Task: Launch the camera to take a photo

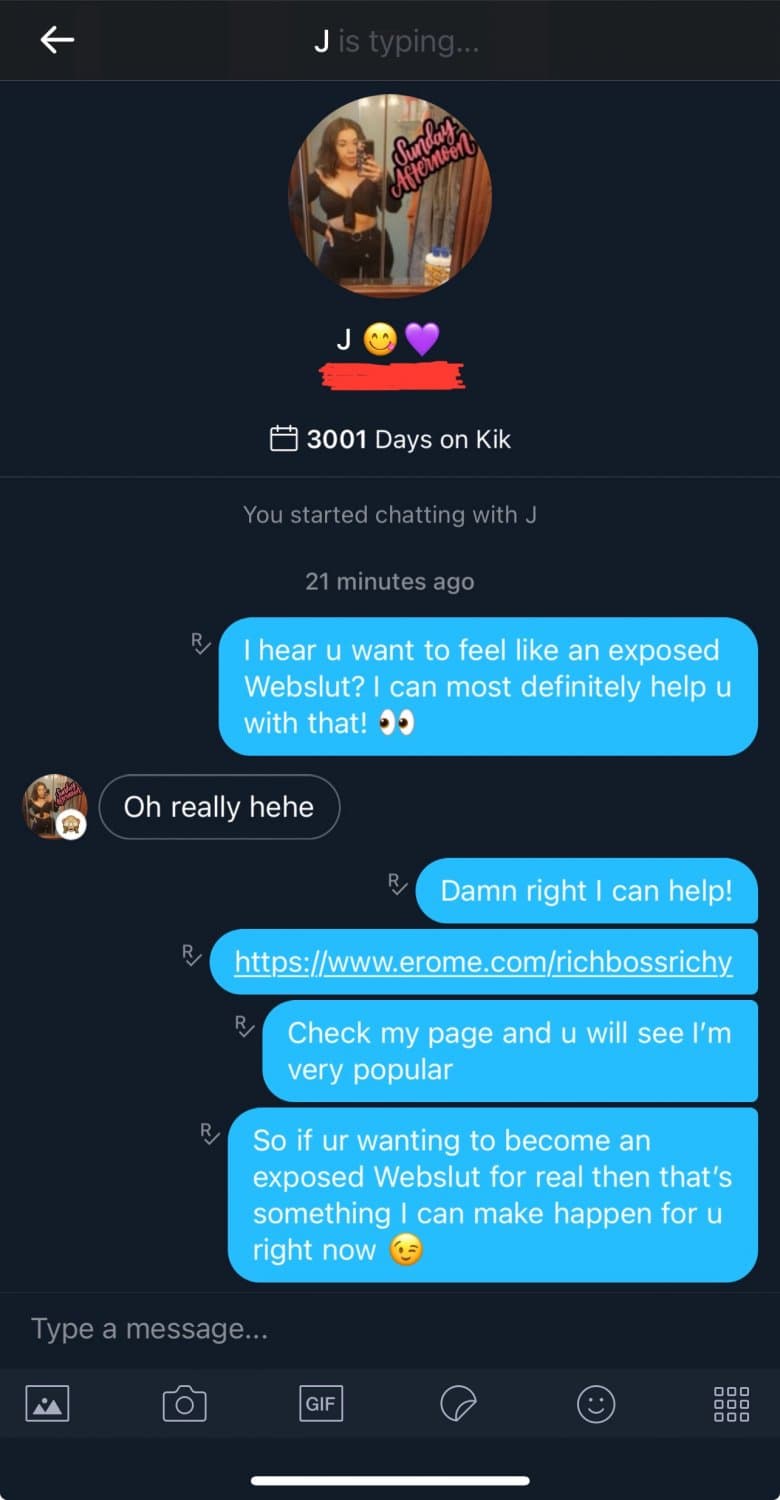Action: click(x=183, y=1403)
